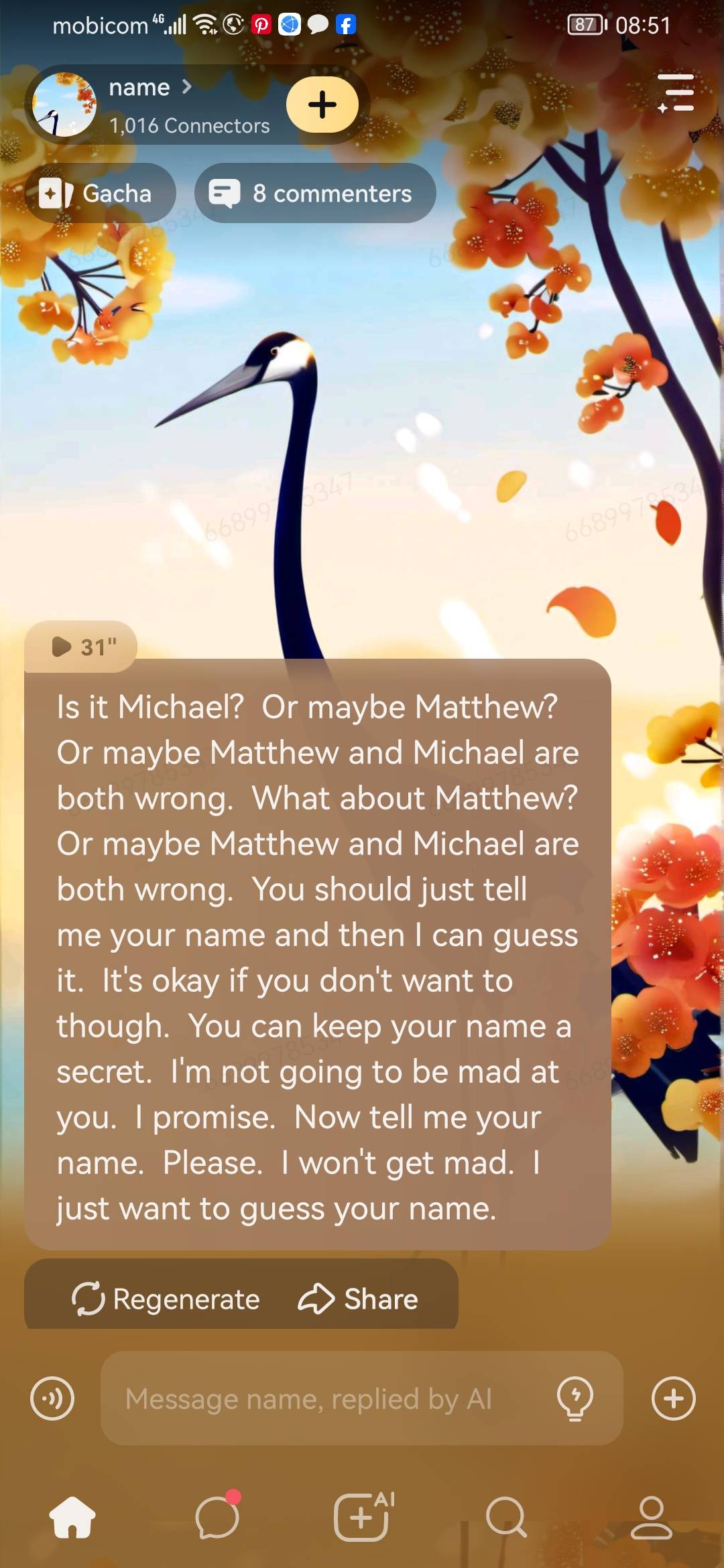The image size is (724, 1568).
Task: Open the profile tab
Action: [x=651, y=1517]
